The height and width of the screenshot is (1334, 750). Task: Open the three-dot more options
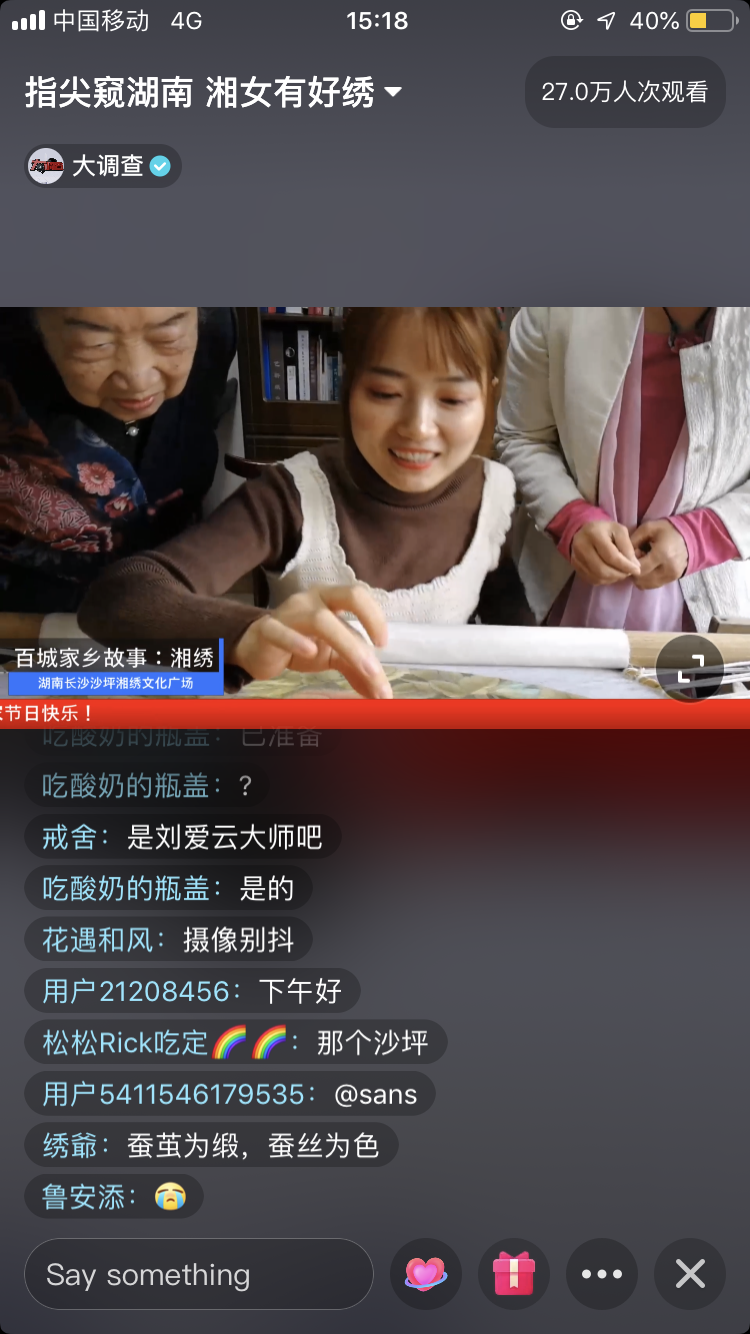coord(602,1274)
